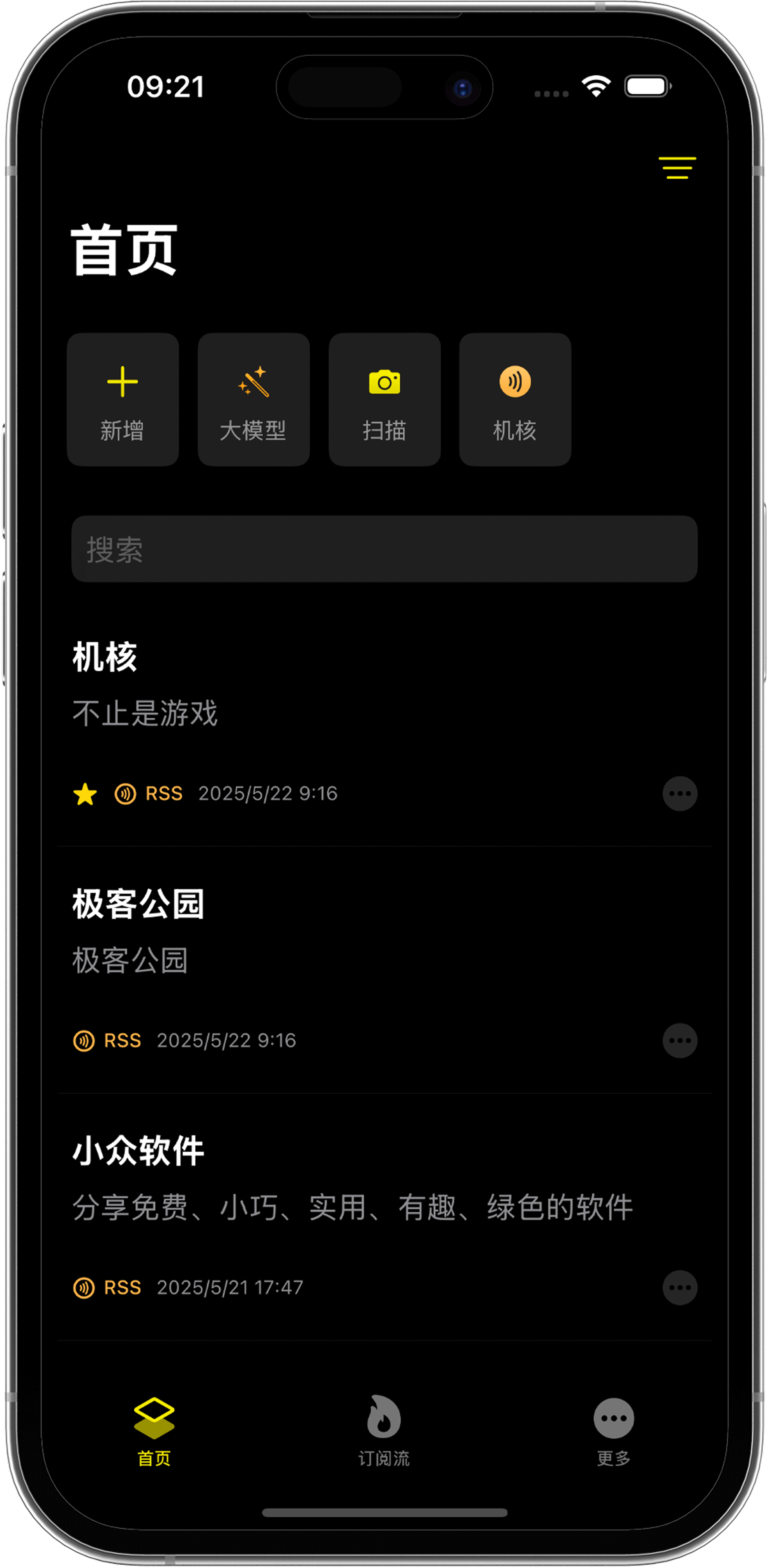Open the 大模型 shortcut

pyautogui.click(x=253, y=400)
